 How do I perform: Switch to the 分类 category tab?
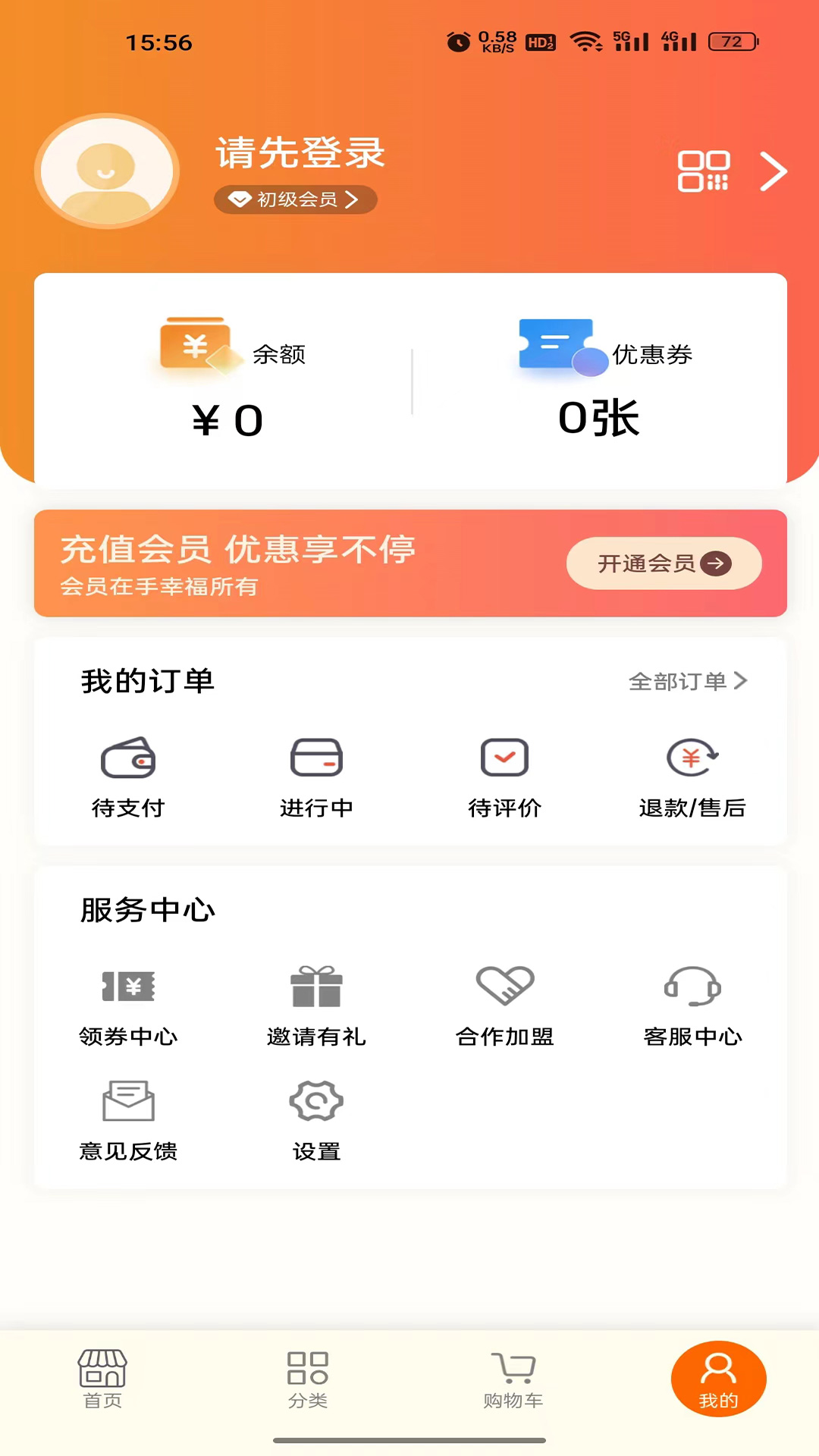(308, 1379)
